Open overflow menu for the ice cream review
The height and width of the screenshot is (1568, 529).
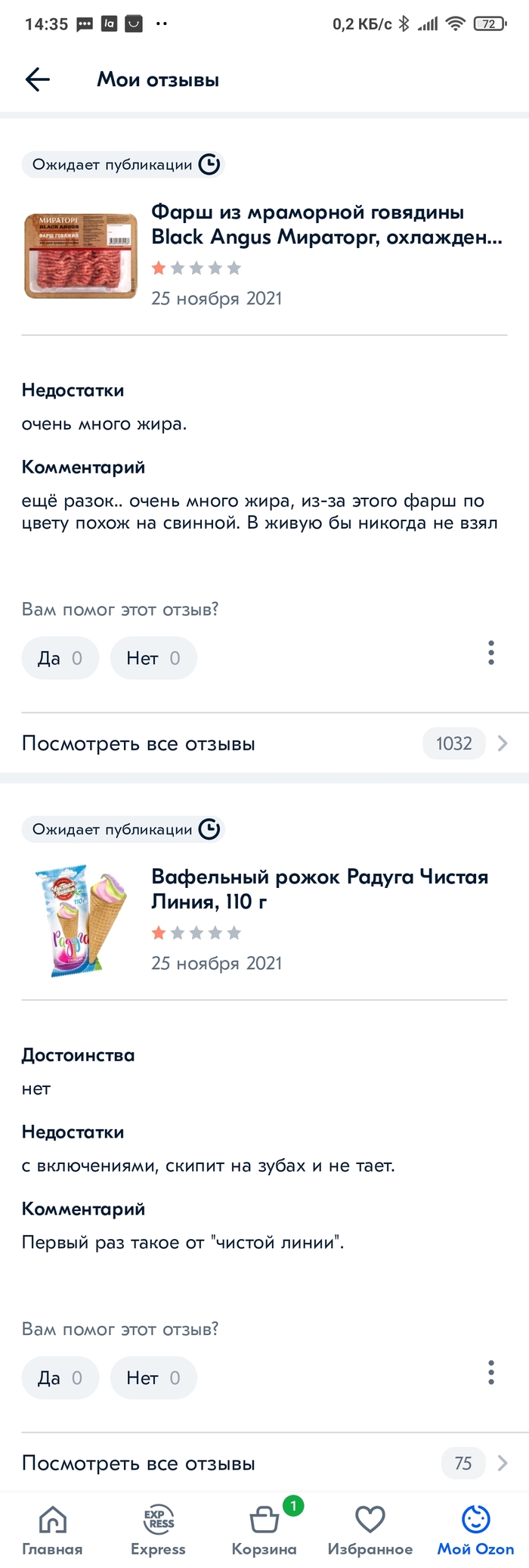[491, 1372]
